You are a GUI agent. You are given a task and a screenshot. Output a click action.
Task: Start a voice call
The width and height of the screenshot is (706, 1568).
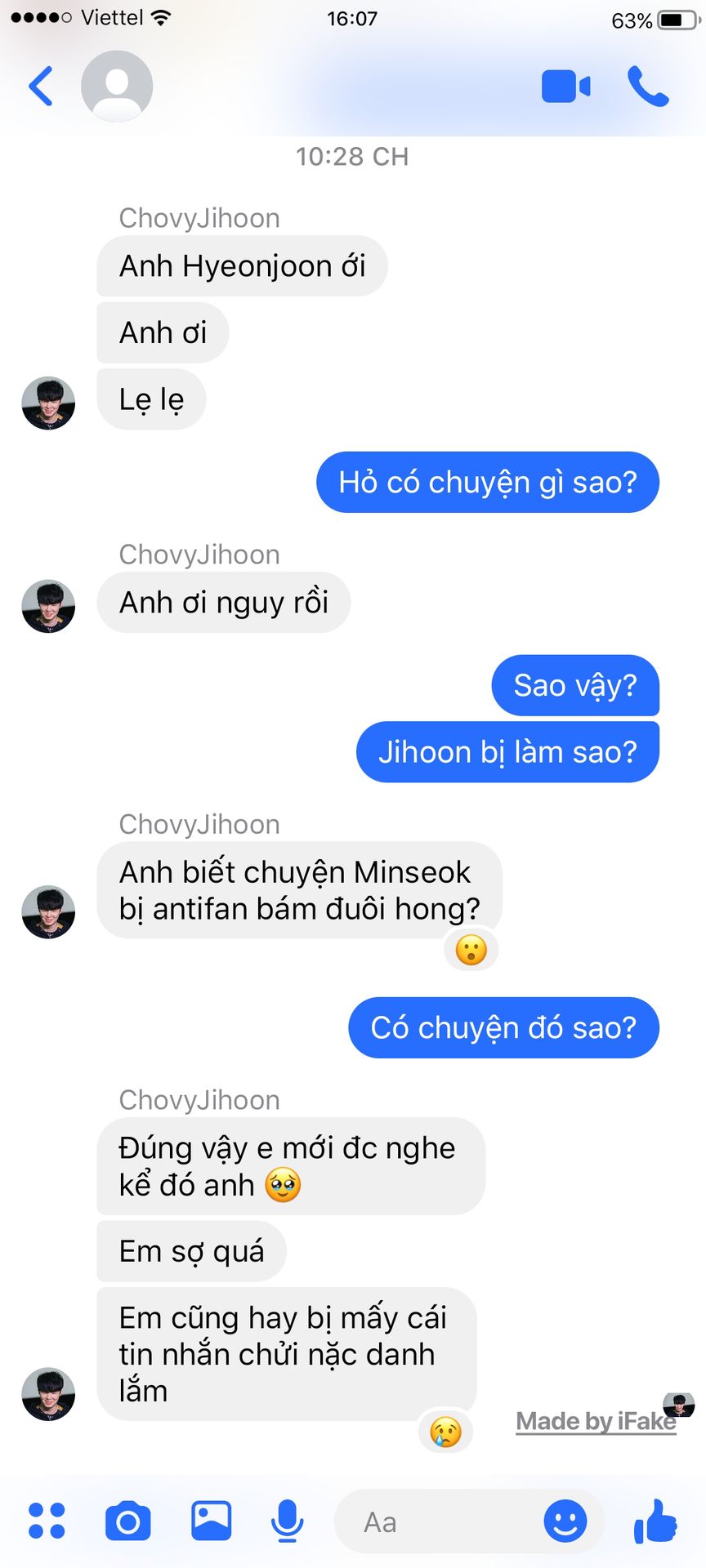(x=648, y=87)
